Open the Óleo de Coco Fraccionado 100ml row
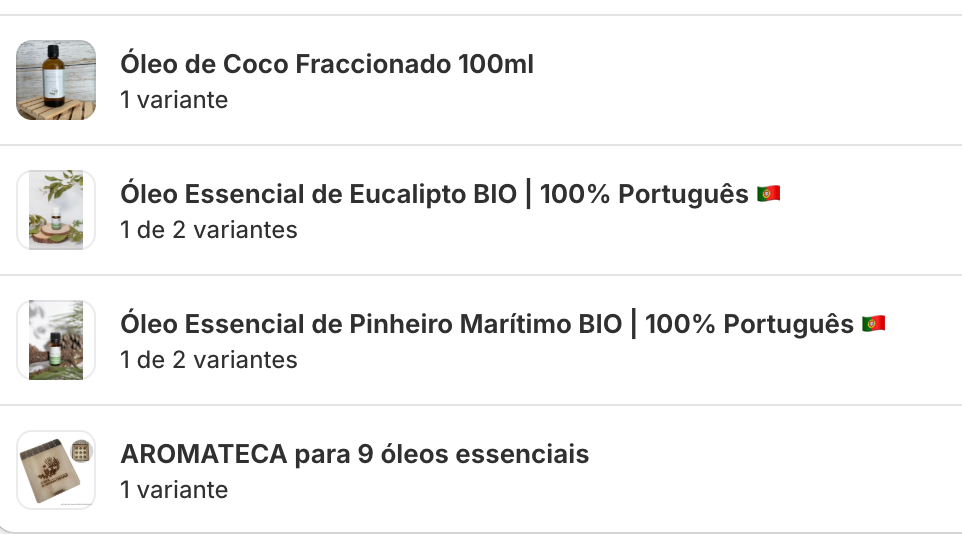The height and width of the screenshot is (534, 962). tap(327, 66)
